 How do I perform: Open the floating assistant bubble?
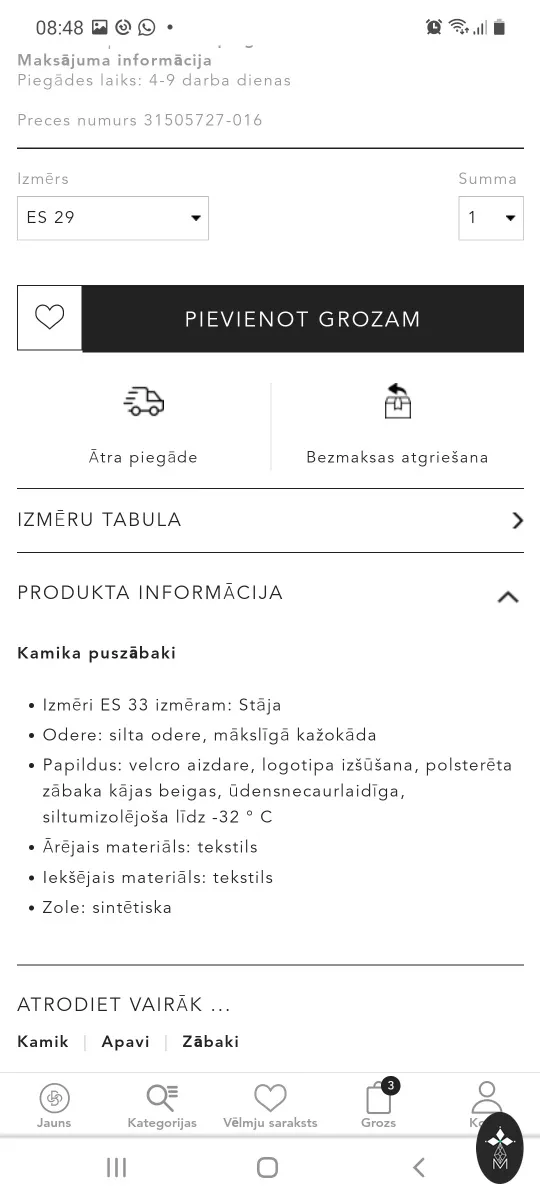(x=500, y=1147)
